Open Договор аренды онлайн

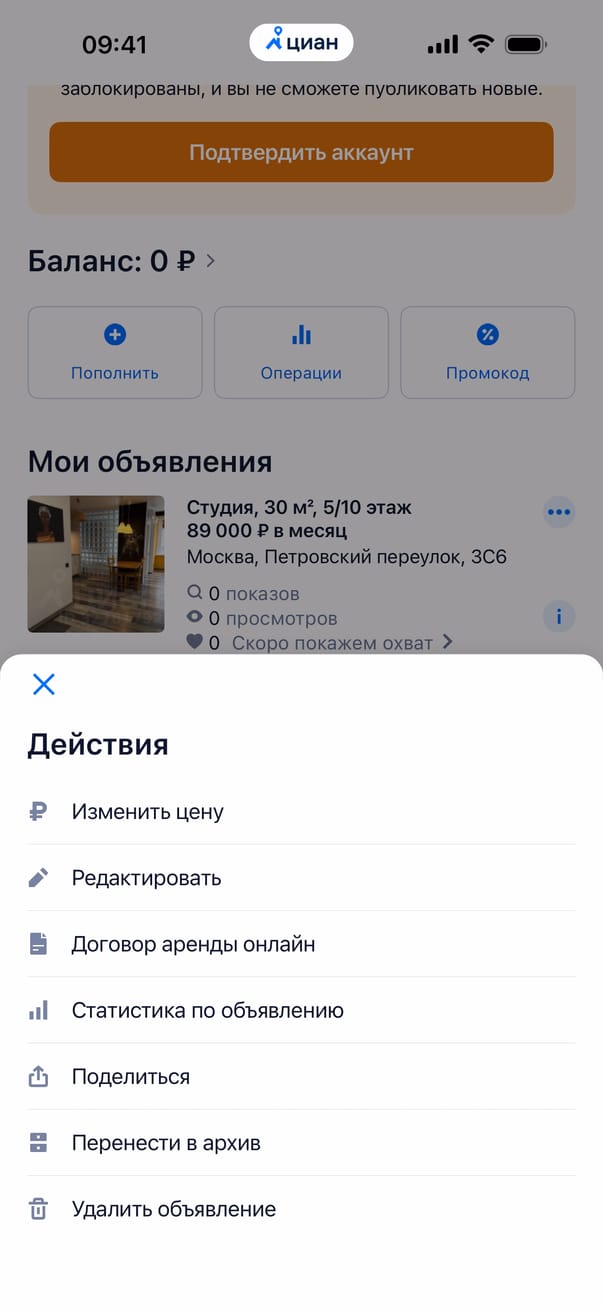tap(193, 944)
